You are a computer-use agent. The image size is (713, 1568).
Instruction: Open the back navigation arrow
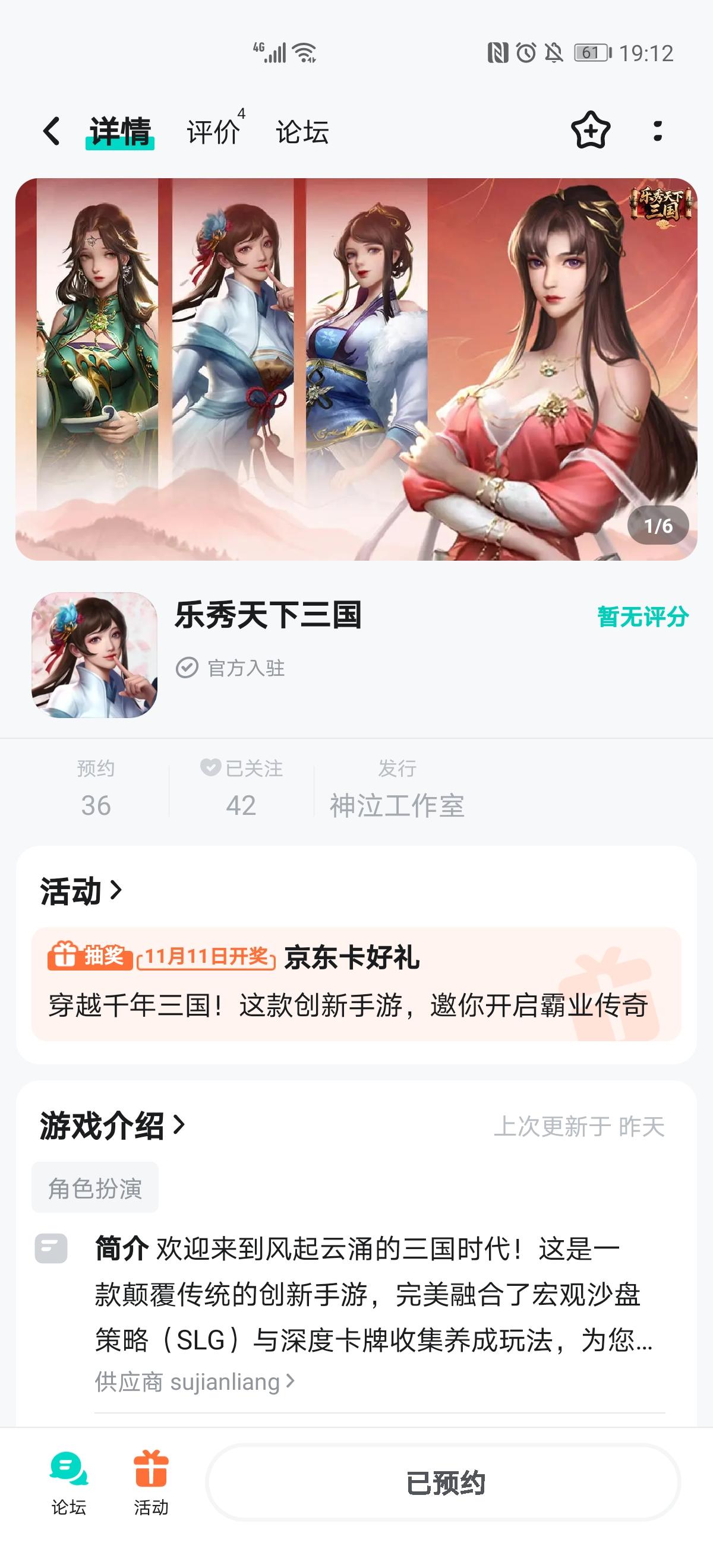click(x=51, y=131)
